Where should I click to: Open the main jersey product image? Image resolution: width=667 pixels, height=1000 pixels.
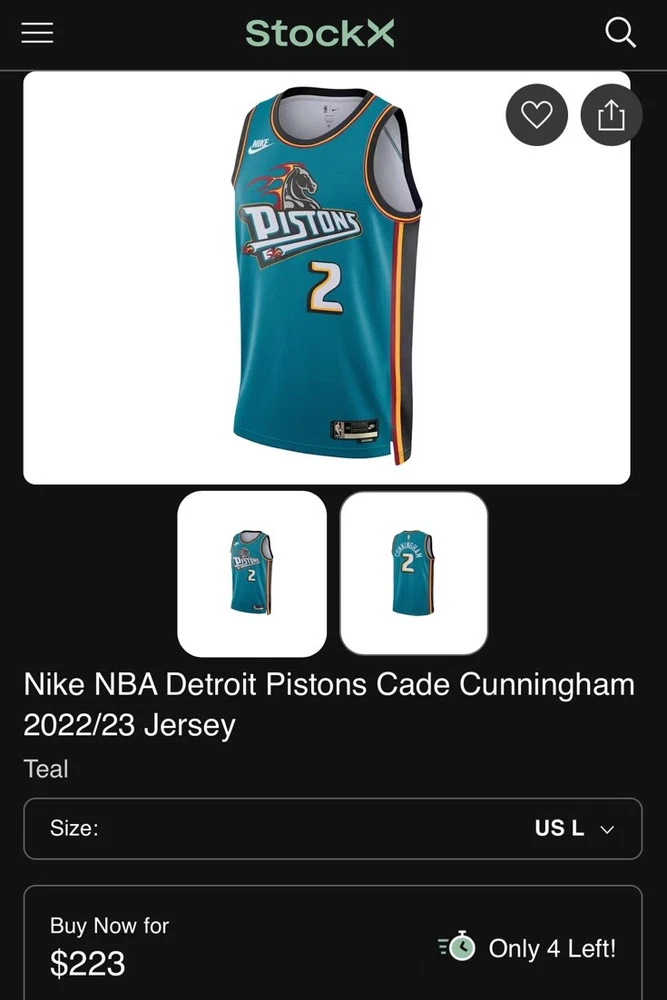click(x=327, y=278)
